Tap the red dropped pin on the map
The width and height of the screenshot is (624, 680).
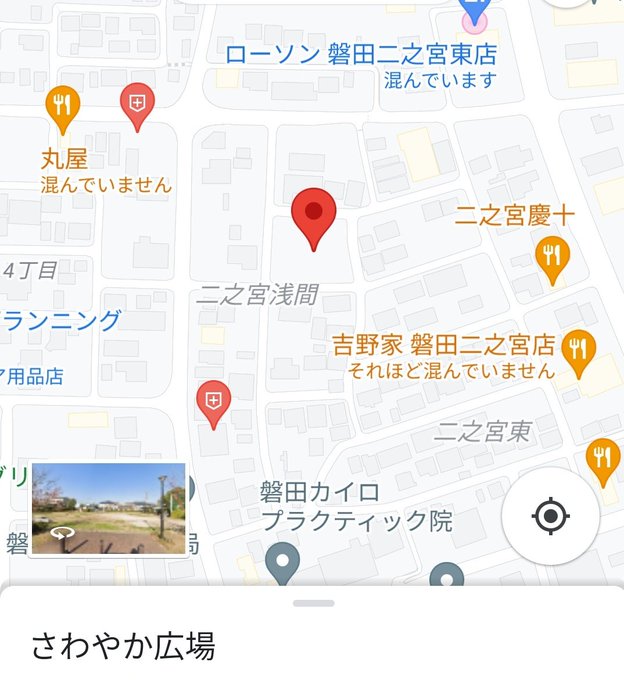(x=314, y=219)
